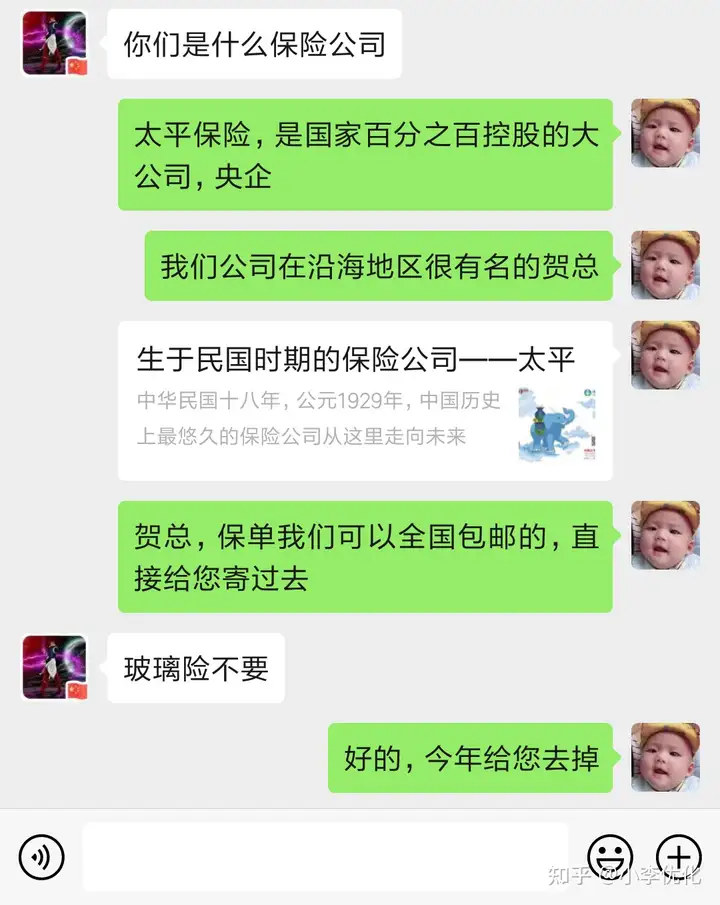
Task: Open the emoji picker
Action: (610, 857)
